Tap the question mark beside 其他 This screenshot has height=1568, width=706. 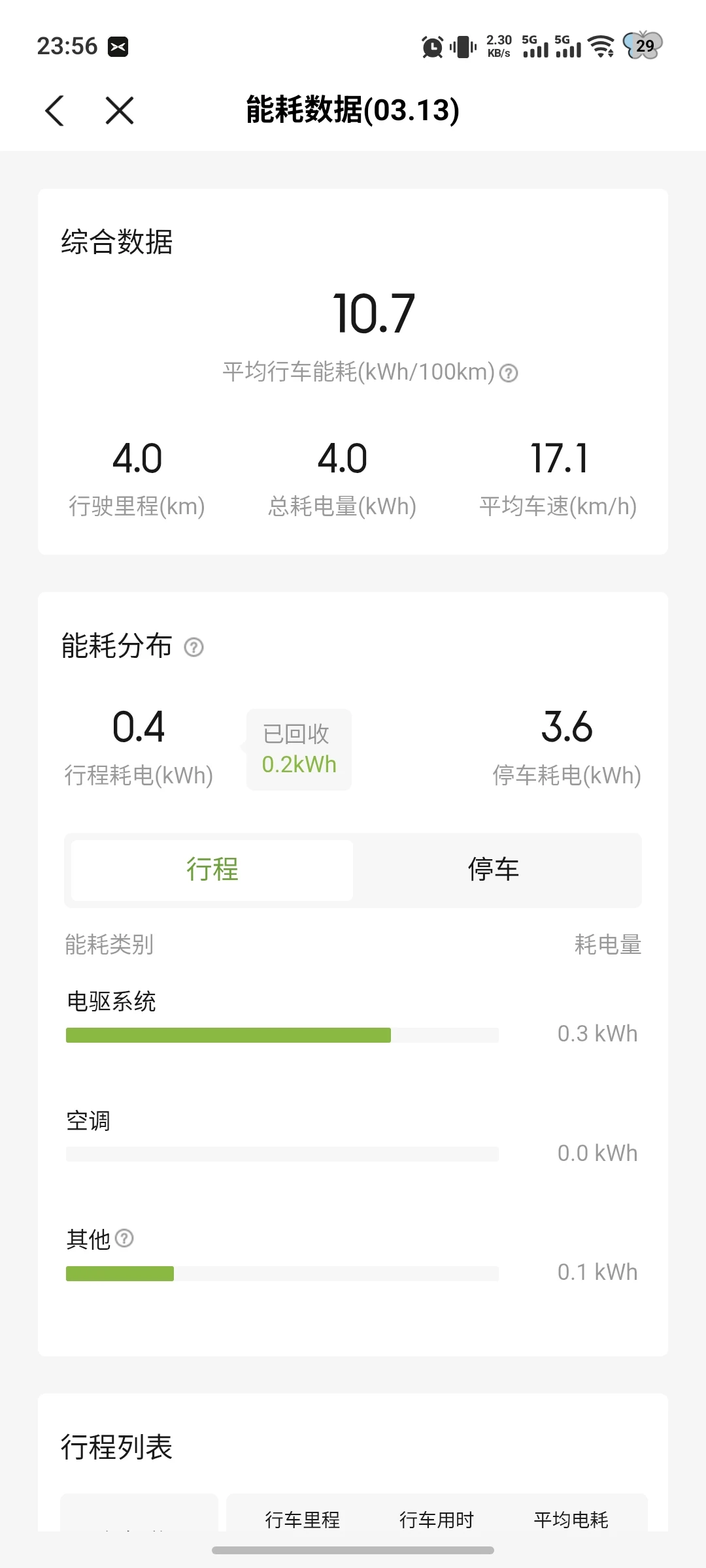[124, 1238]
